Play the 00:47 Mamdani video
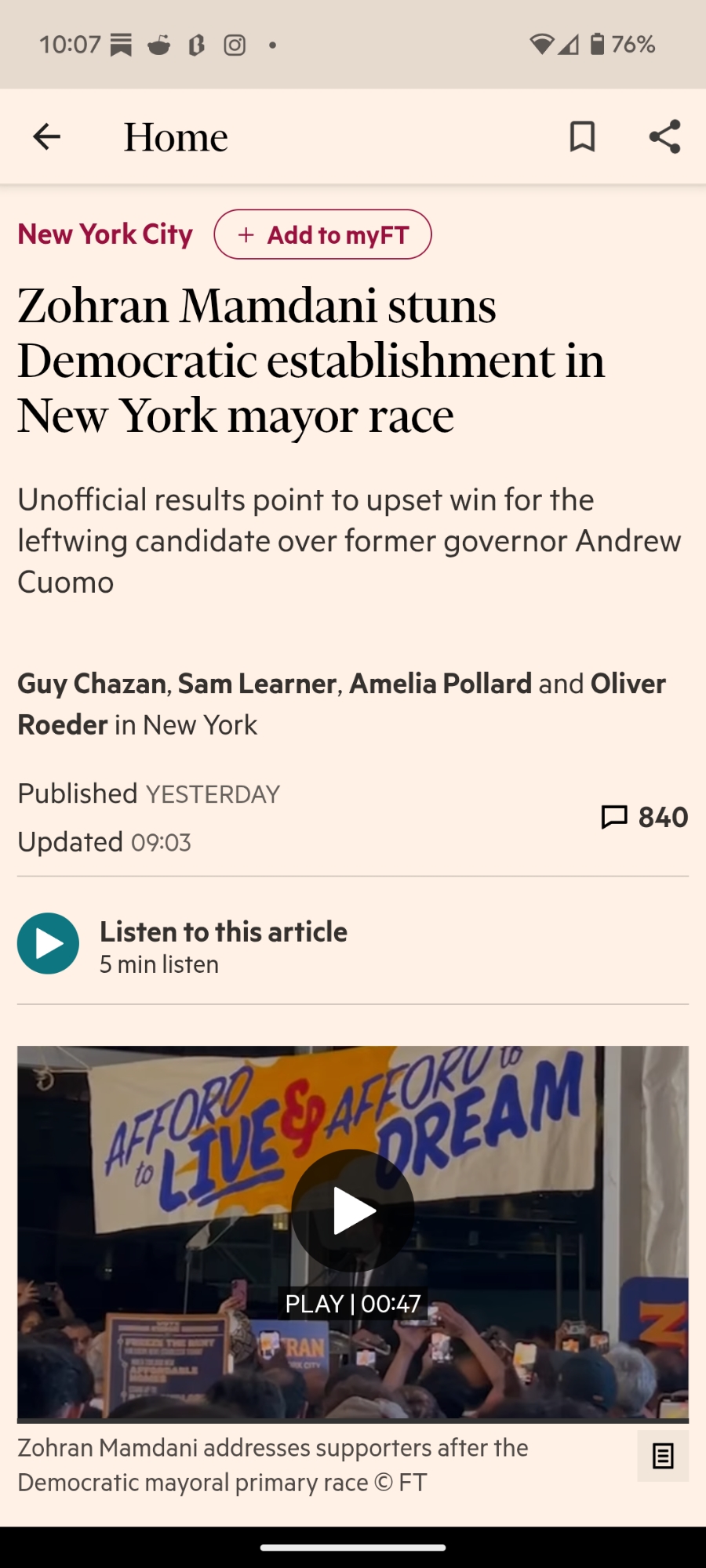Viewport: 706px width, 1568px height. (x=353, y=1210)
